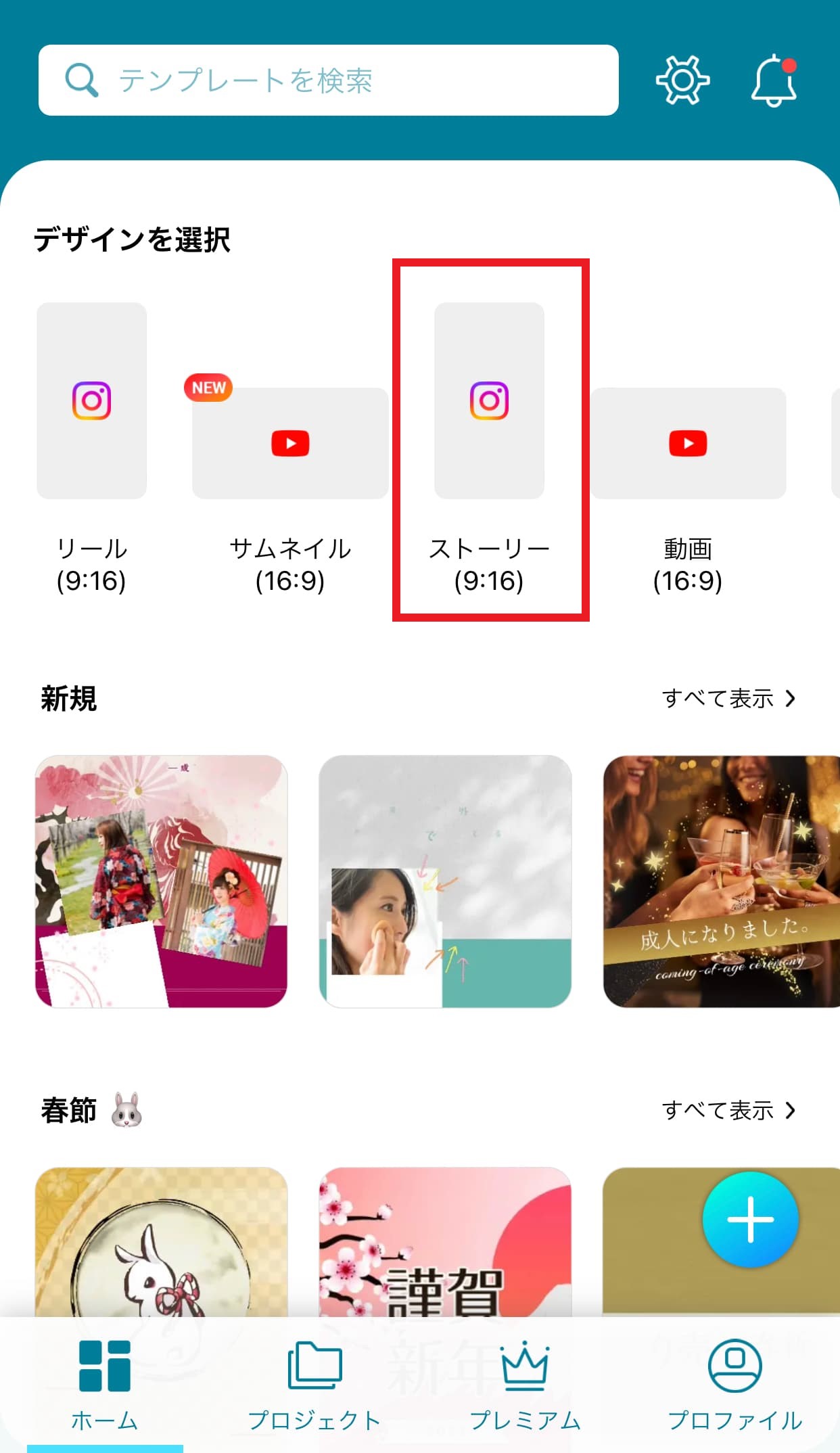Open the settings gear

(x=682, y=80)
